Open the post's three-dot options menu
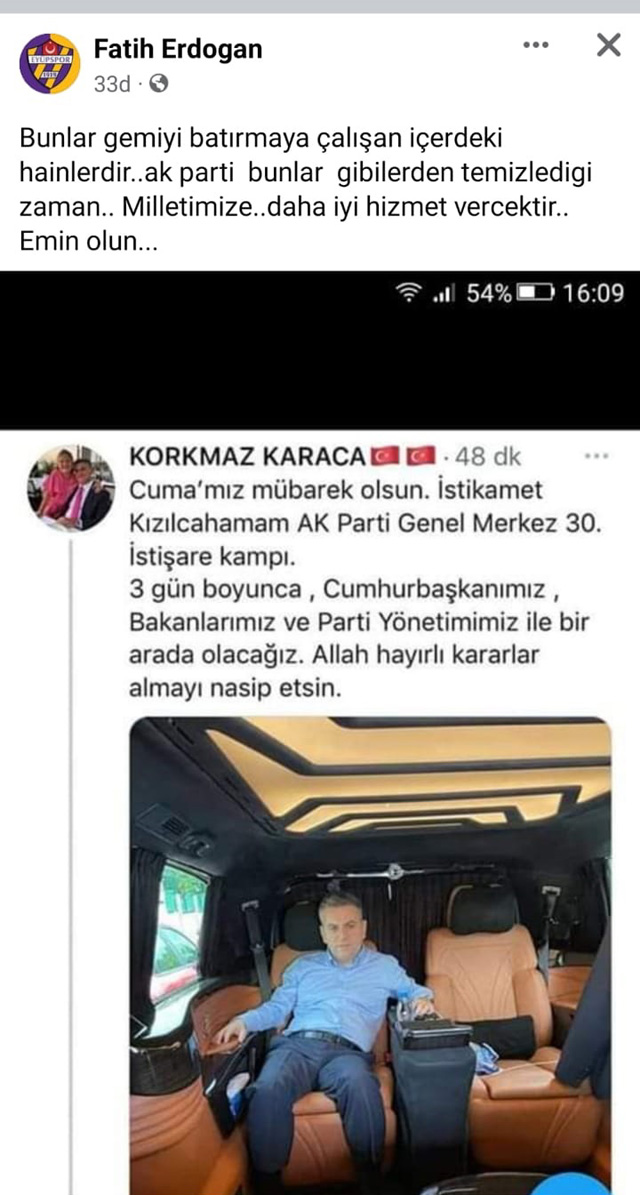640x1195 pixels. click(x=537, y=46)
